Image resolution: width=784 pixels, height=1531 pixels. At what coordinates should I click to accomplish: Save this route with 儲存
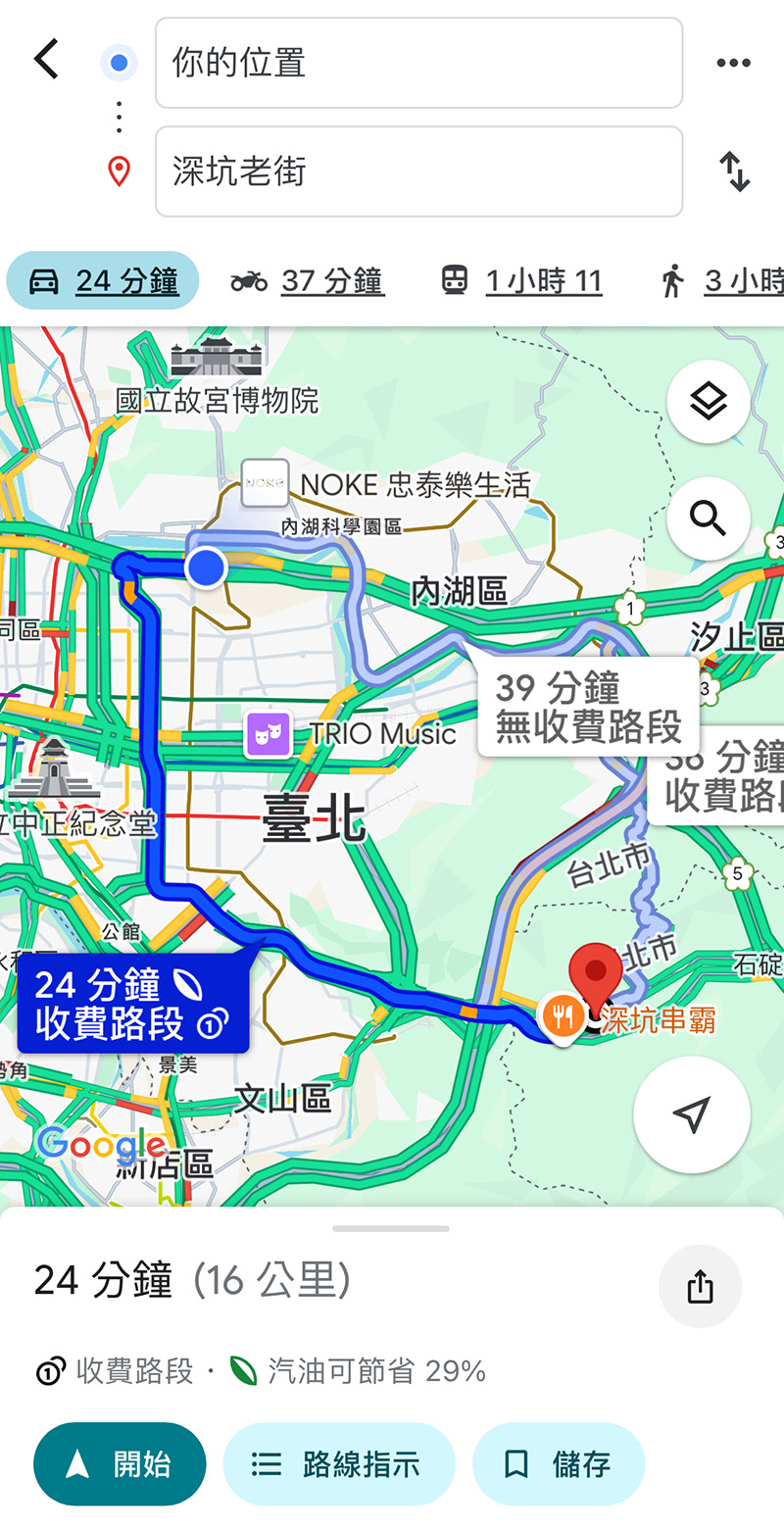(559, 1464)
